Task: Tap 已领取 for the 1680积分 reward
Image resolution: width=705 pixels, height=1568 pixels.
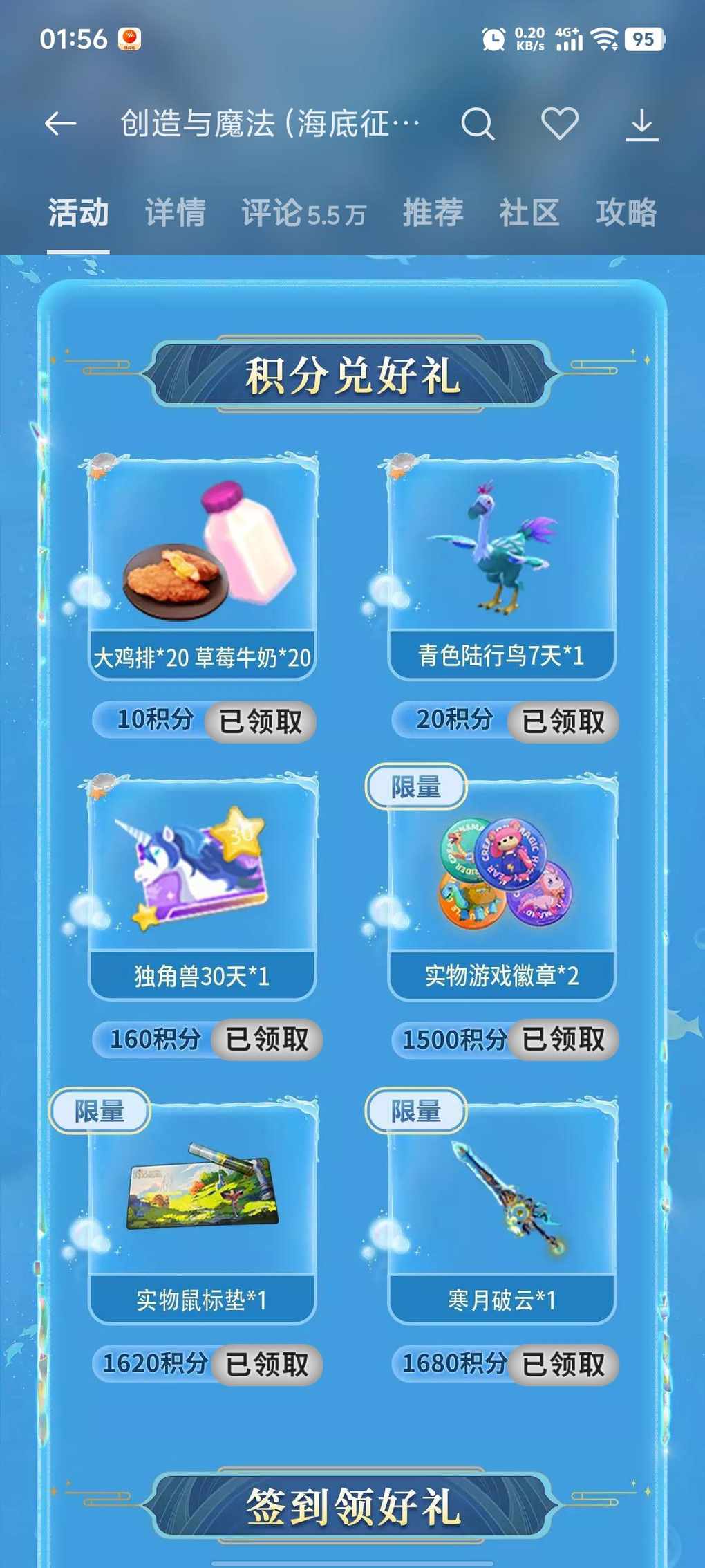Action: pyautogui.click(x=563, y=1364)
